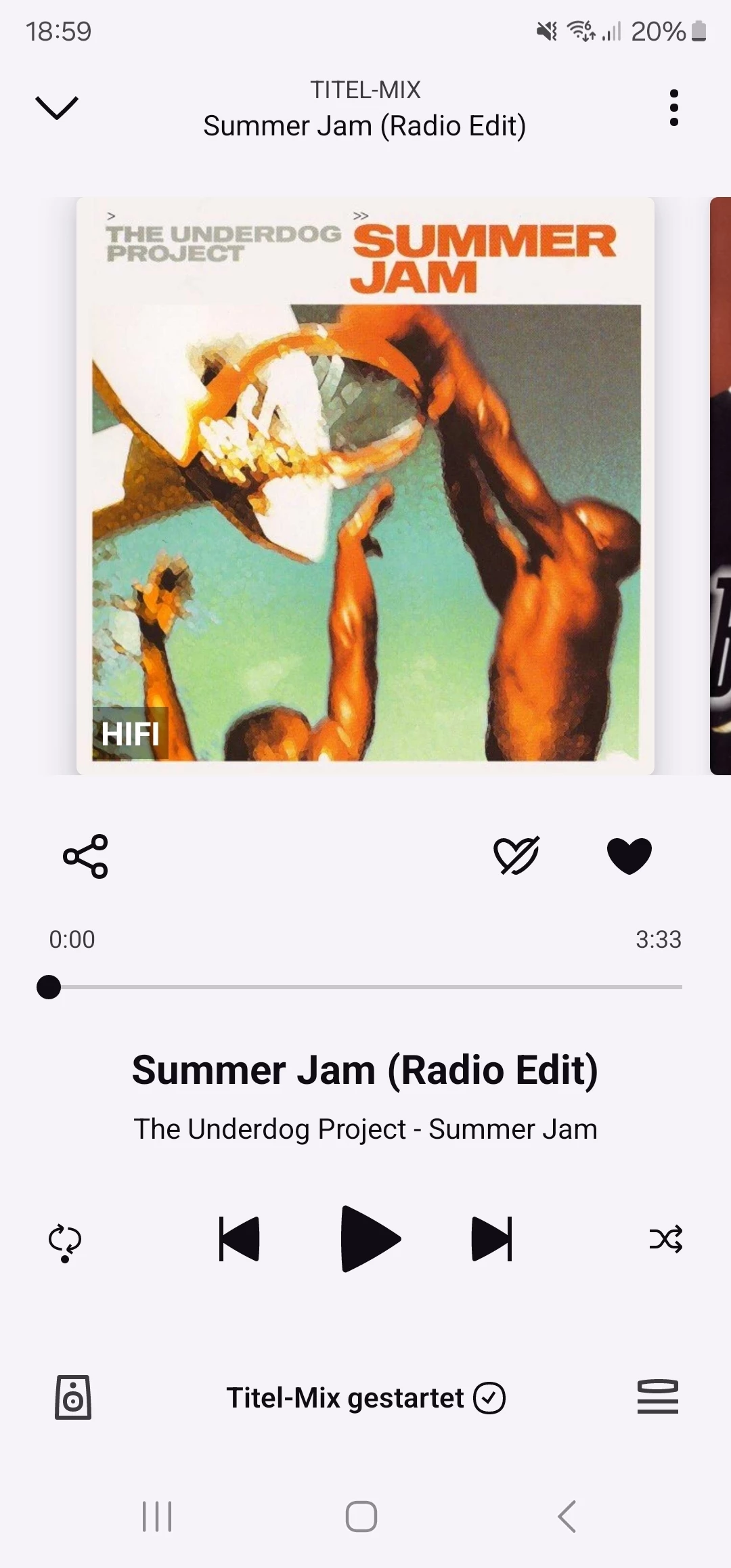Tap the Summer Jam album cover
The width and height of the screenshot is (731, 1568).
pos(365,485)
